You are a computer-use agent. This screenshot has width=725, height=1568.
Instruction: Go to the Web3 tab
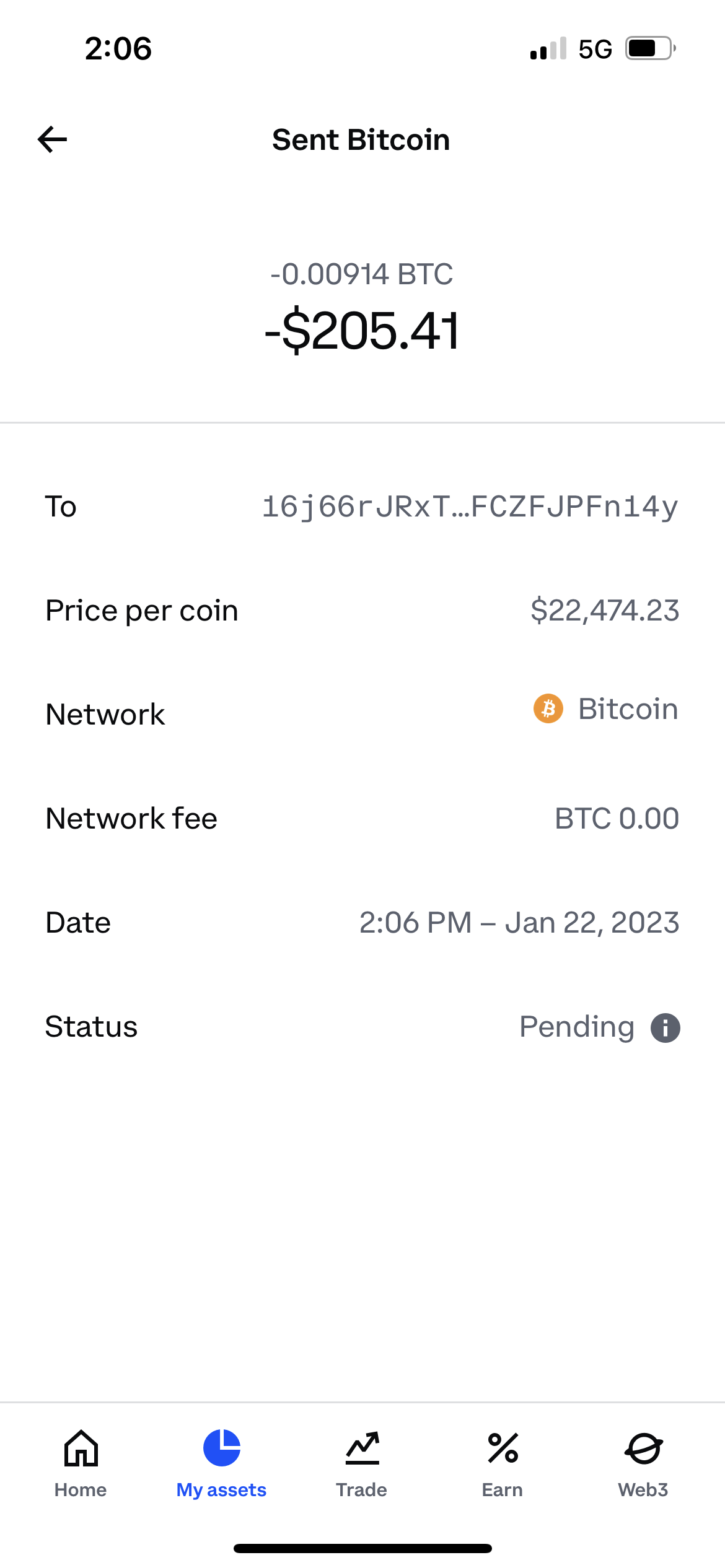tap(643, 1464)
